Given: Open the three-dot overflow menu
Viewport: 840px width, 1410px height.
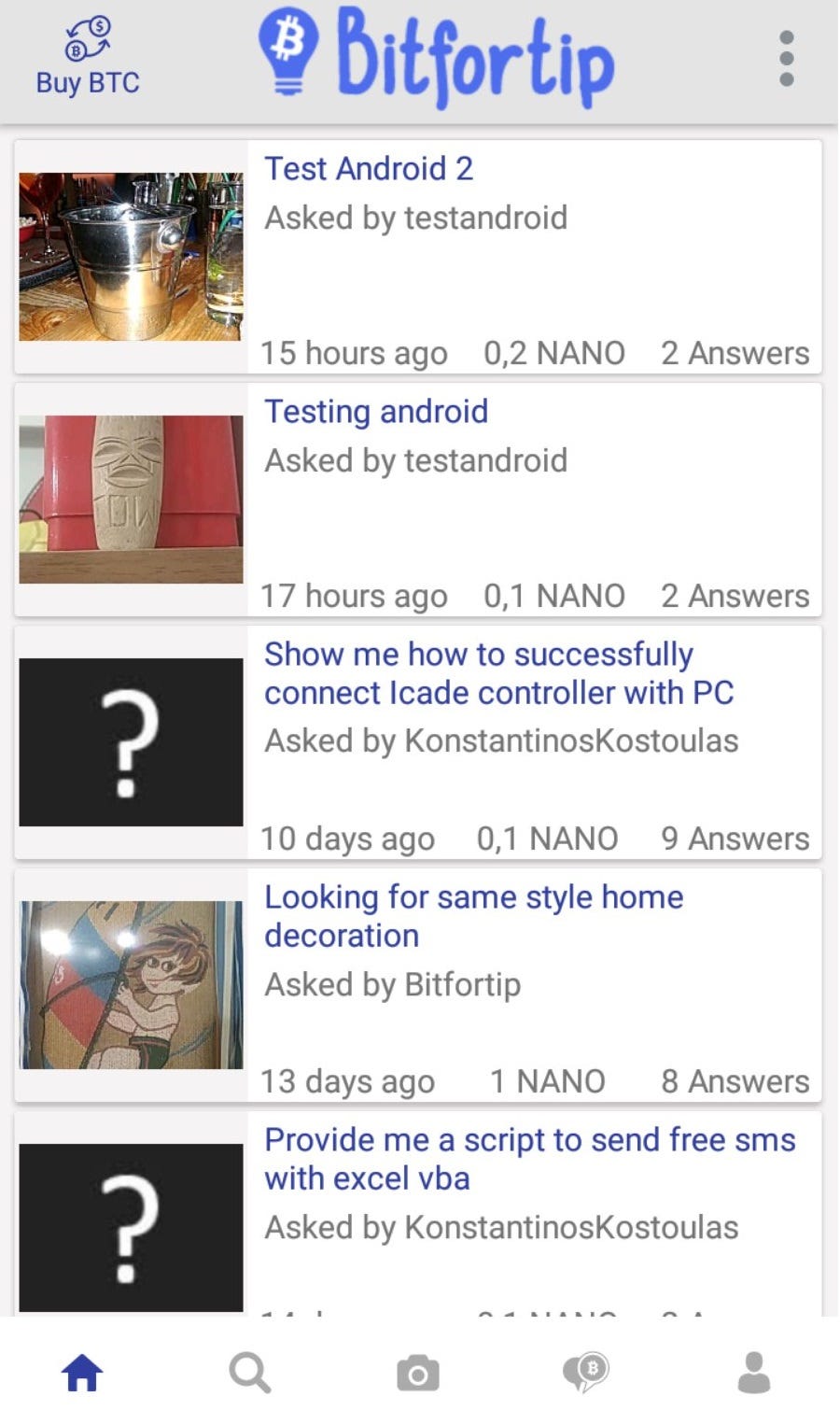Looking at the screenshot, I should (786, 59).
